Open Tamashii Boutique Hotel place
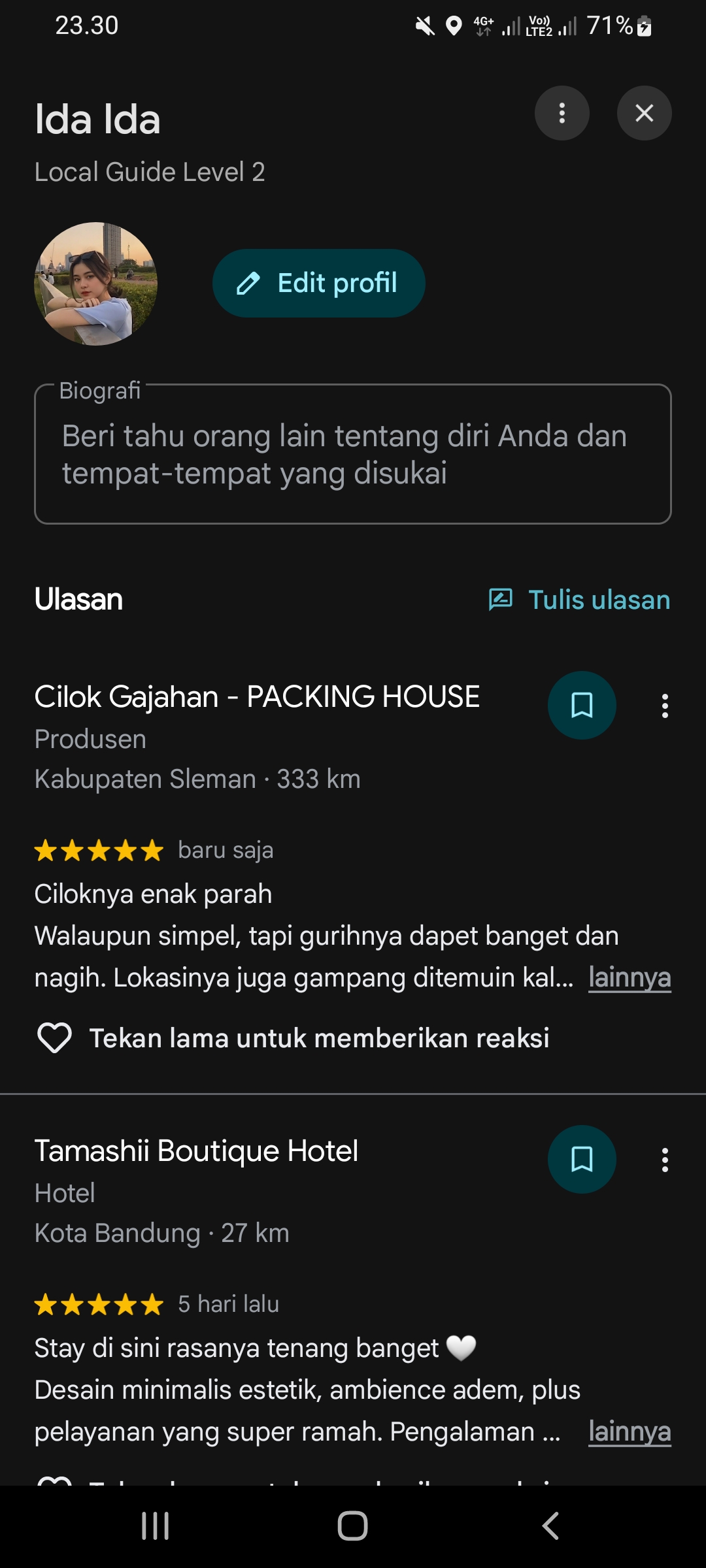Image resolution: width=706 pixels, height=1568 pixels. pyautogui.click(x=196, y=1151)
